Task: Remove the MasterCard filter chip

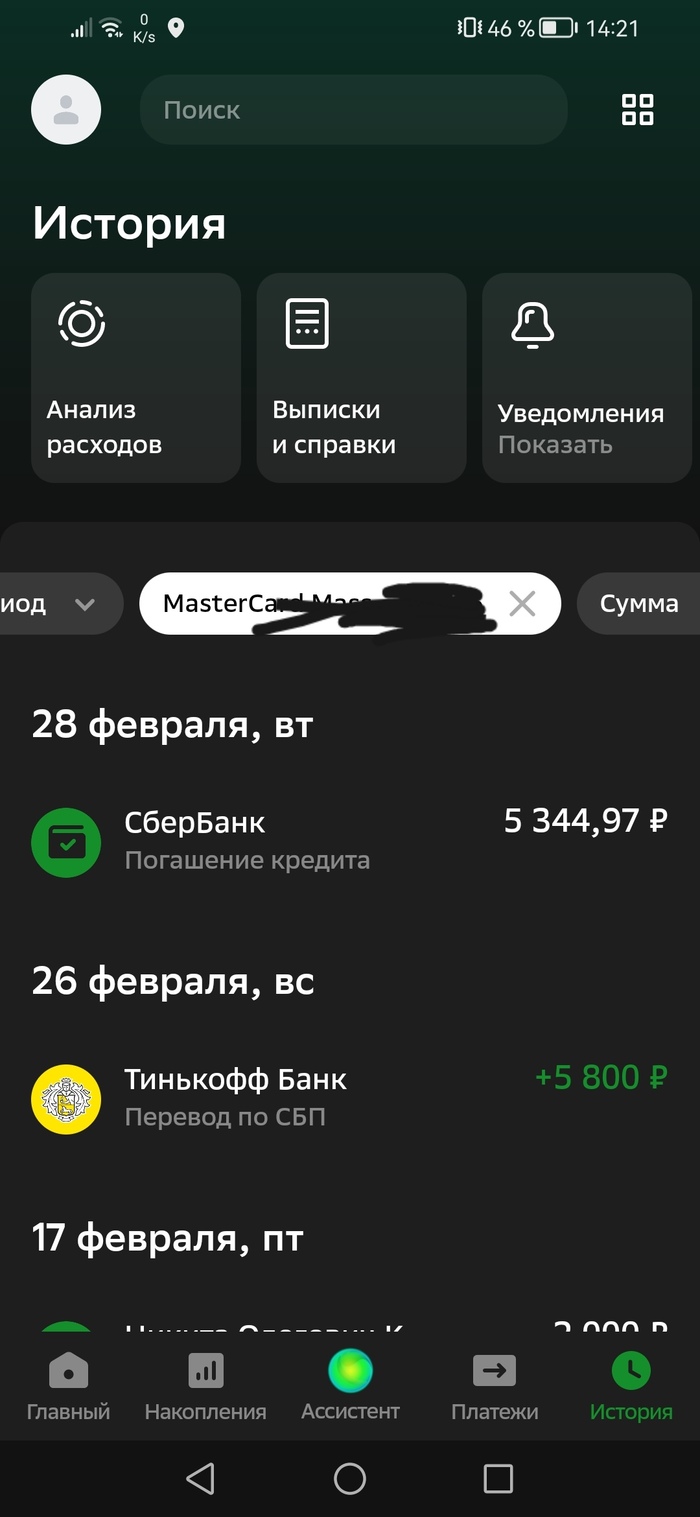Action: pyautogui.click(x=522, y=603)
